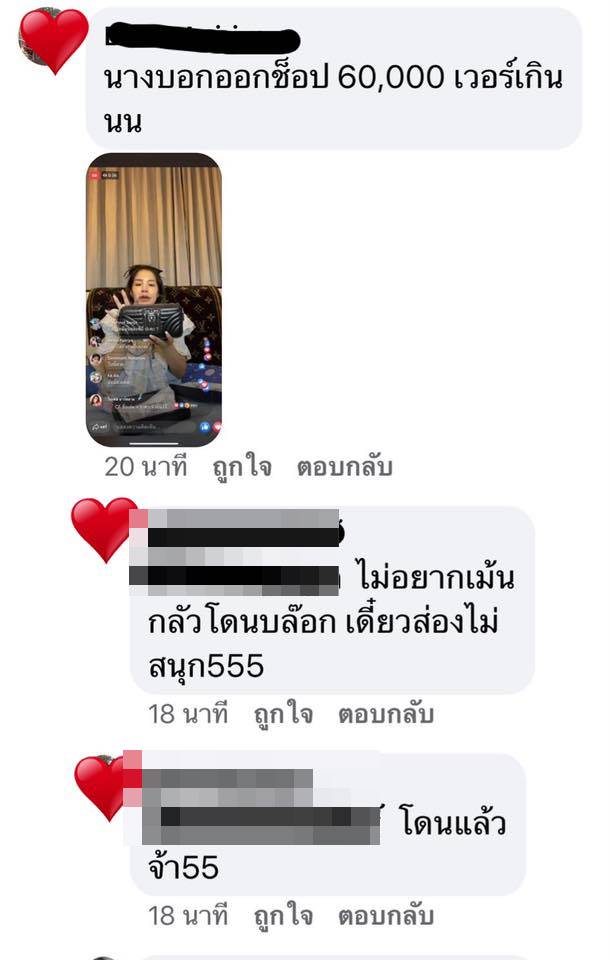Tap ตอบกลับ under the สนุก555 reply
This screenshot has width=610, height=960.
point(386,715)
